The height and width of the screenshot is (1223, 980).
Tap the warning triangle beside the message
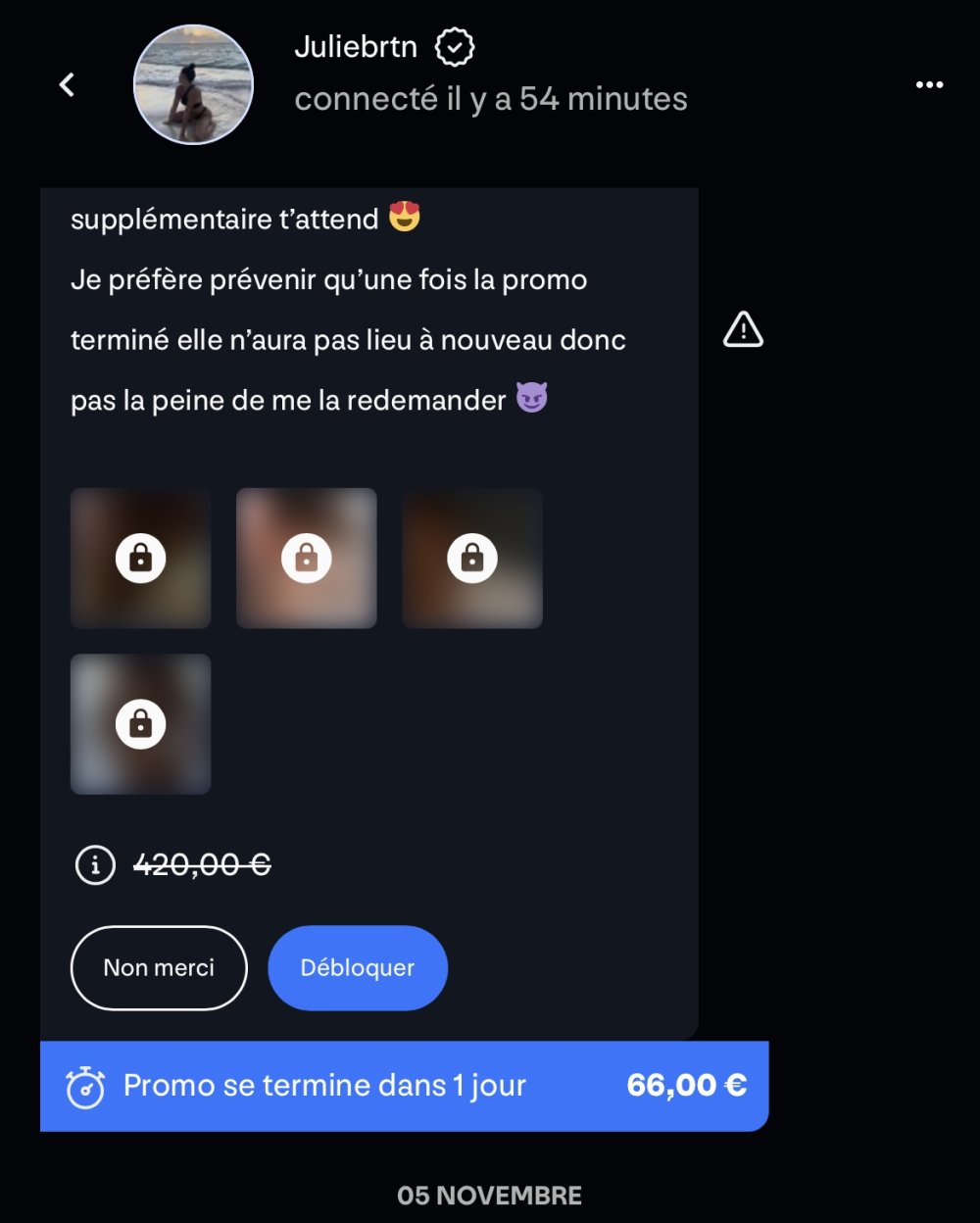pyautogui.click(x=743, y=330)
